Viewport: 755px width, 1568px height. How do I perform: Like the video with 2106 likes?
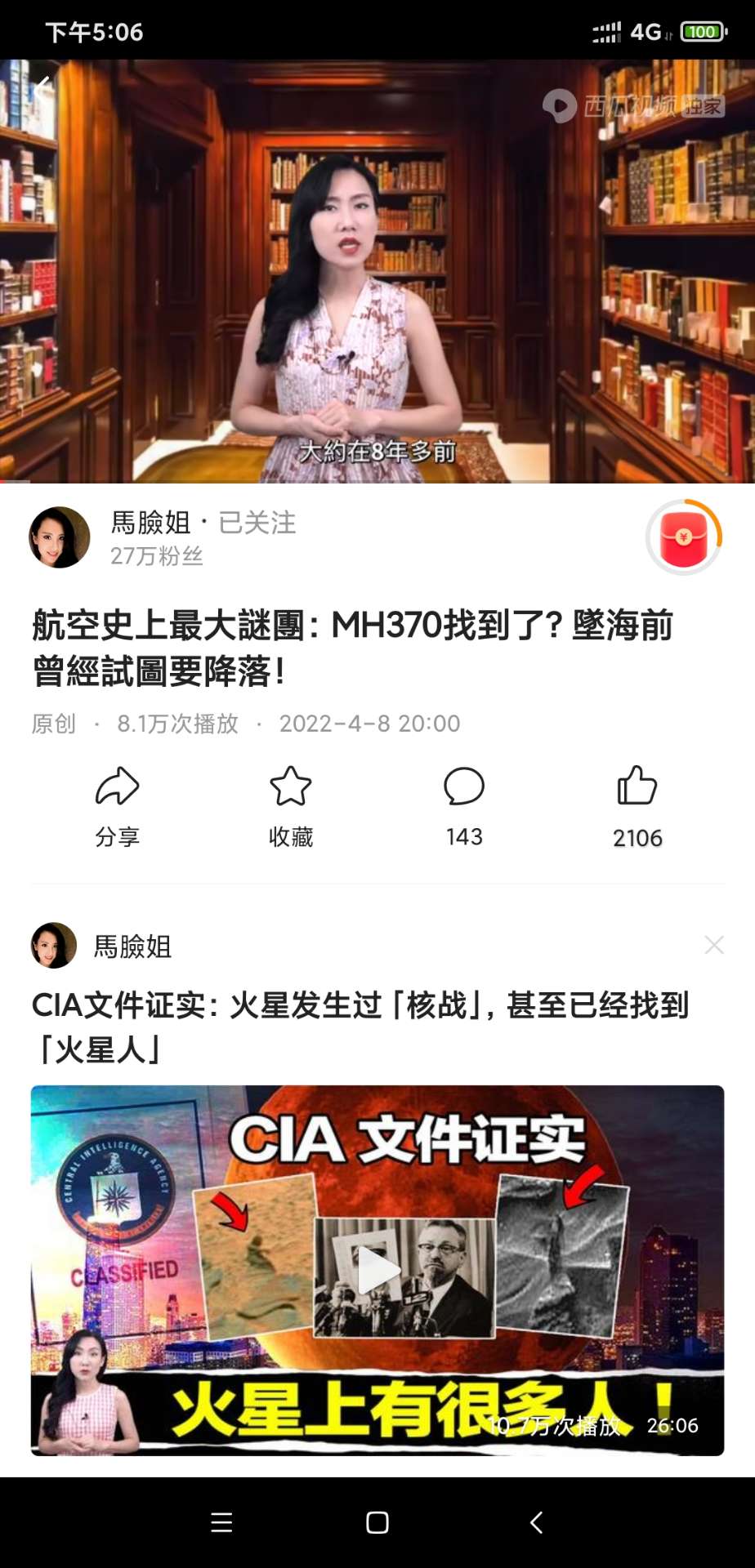coord(637,804)
